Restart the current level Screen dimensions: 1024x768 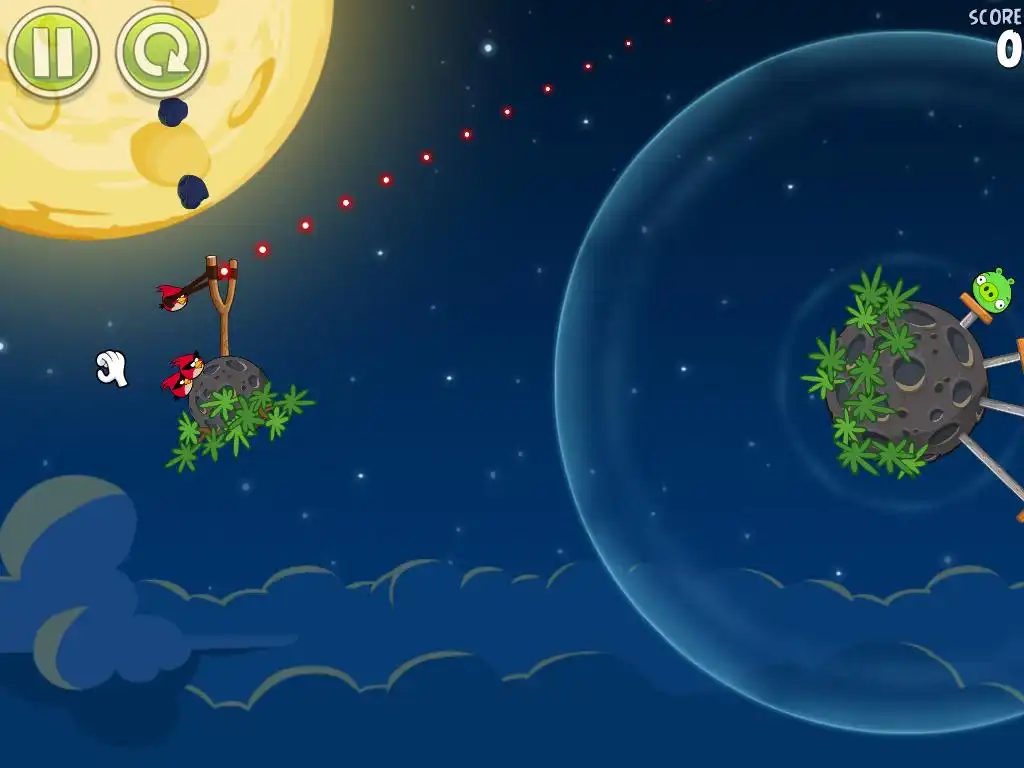[x=162, y=52]
